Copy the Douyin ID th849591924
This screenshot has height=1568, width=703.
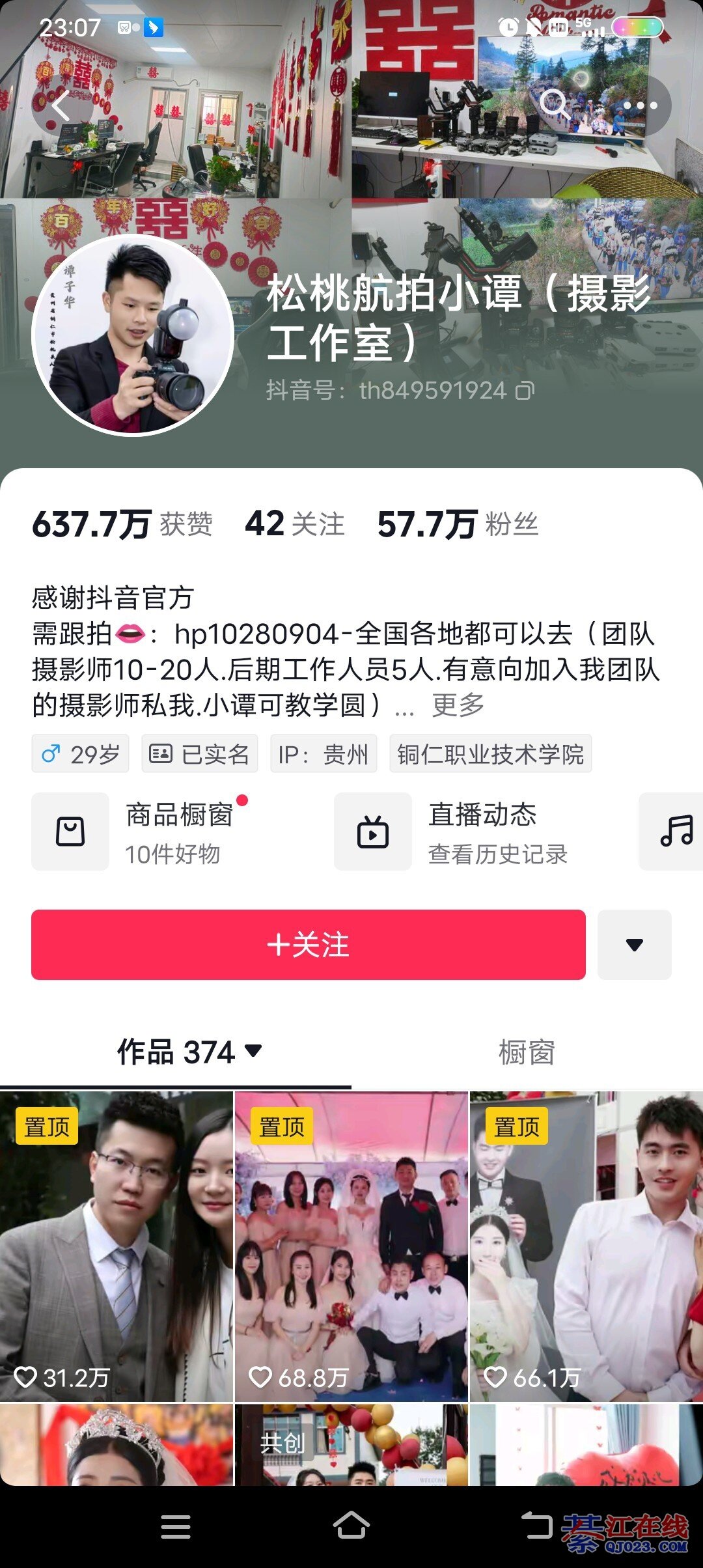coord(525,391)
